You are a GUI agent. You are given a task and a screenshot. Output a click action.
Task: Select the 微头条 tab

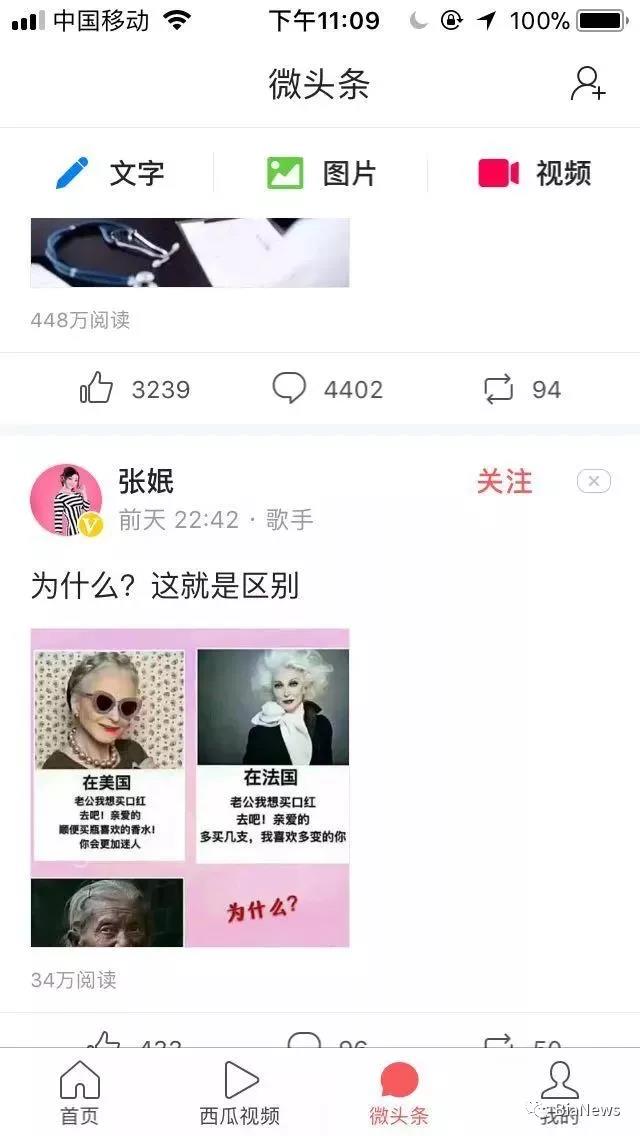[x=399, y=1093]
